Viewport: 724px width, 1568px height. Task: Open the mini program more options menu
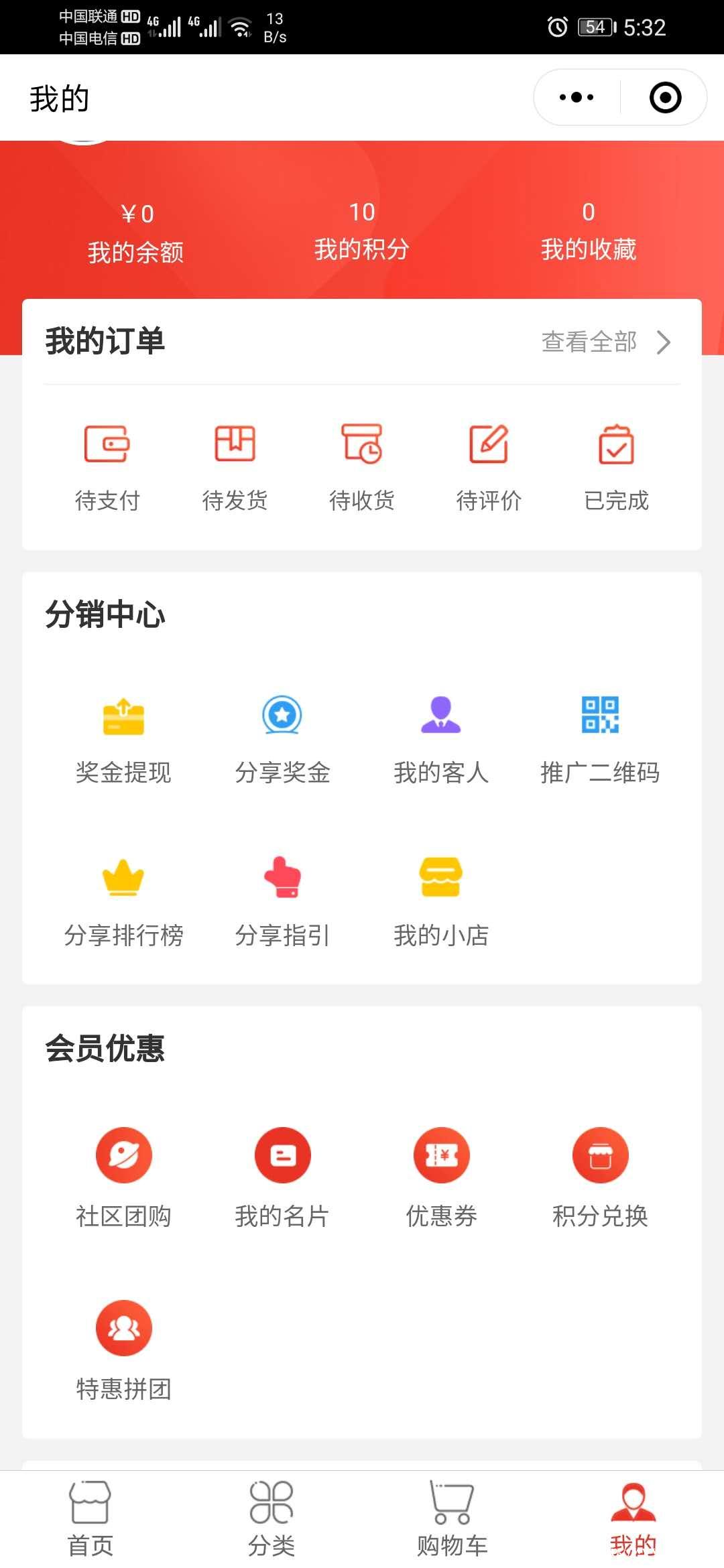577,98
